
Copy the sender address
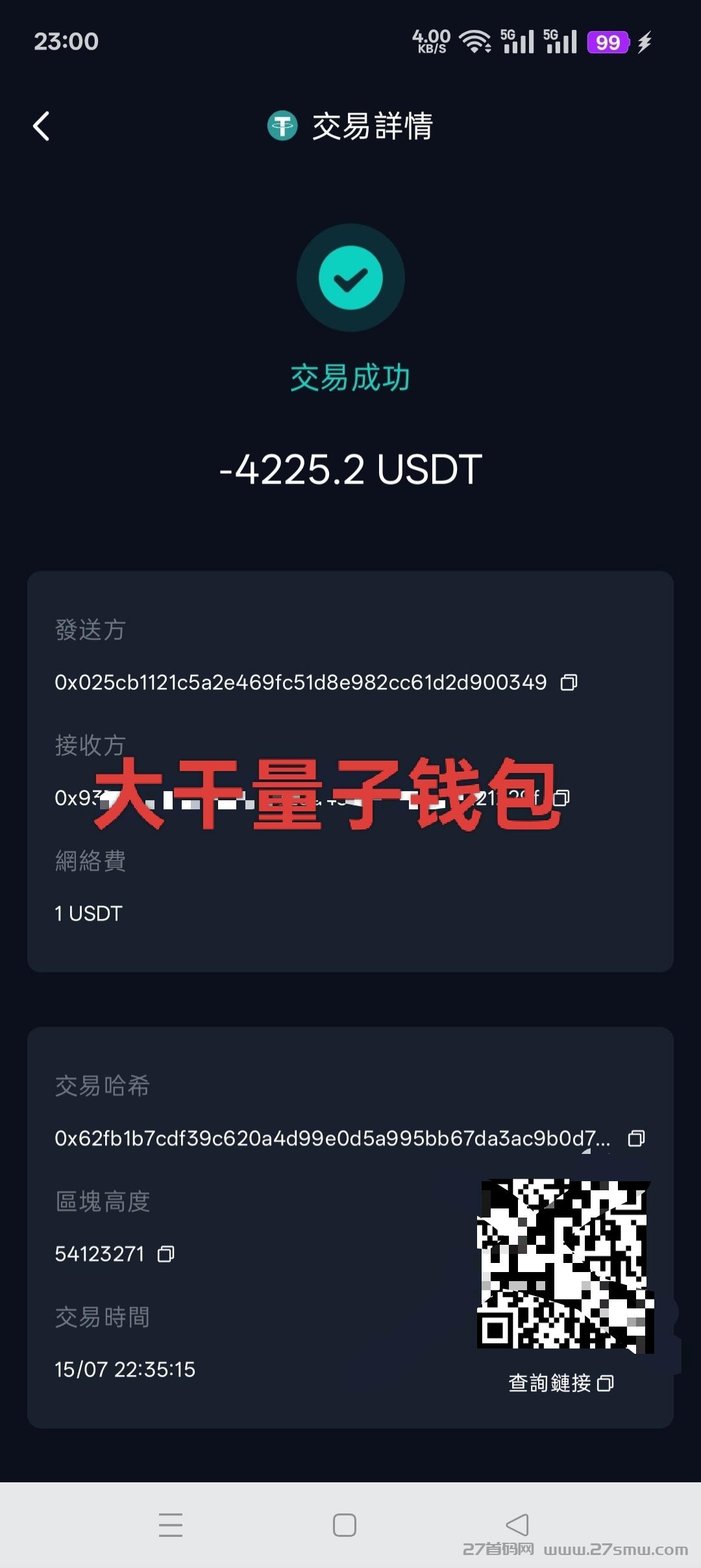tap(569, 682)
